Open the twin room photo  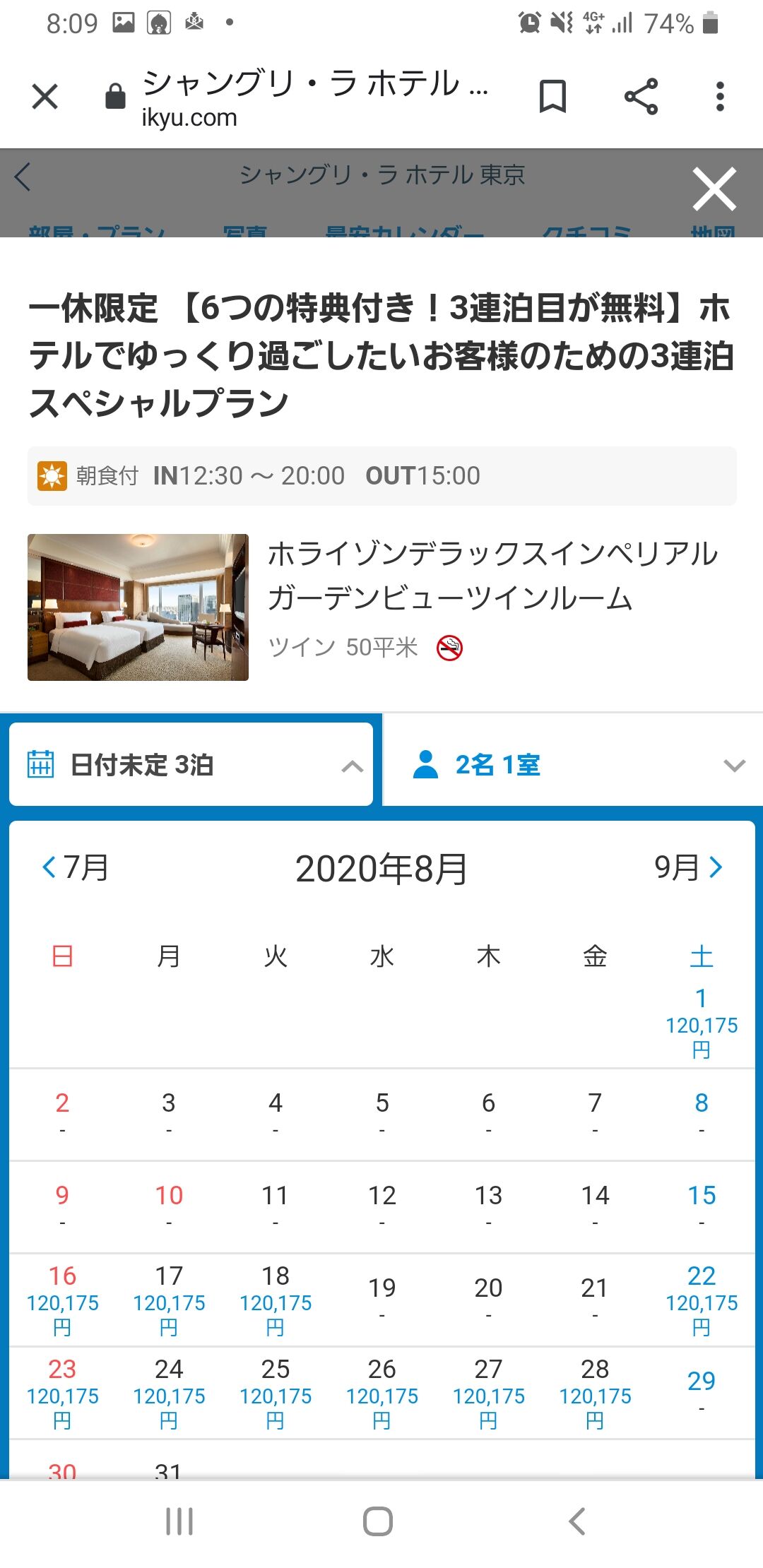point(138,607)
